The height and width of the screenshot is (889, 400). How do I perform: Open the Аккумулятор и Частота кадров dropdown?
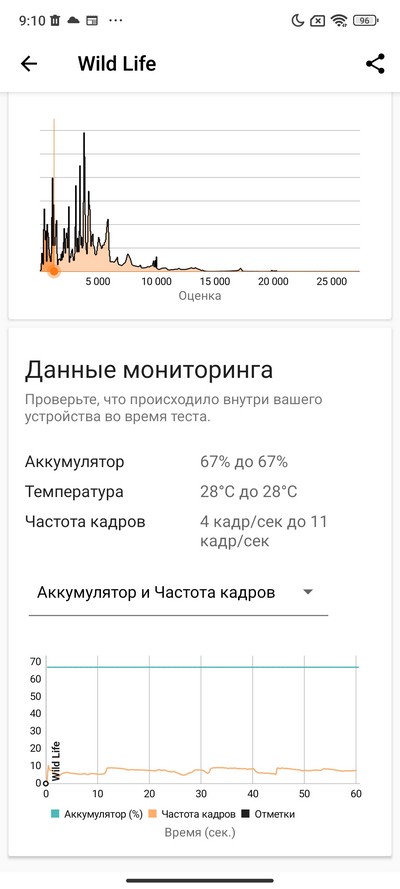(178, 593)
